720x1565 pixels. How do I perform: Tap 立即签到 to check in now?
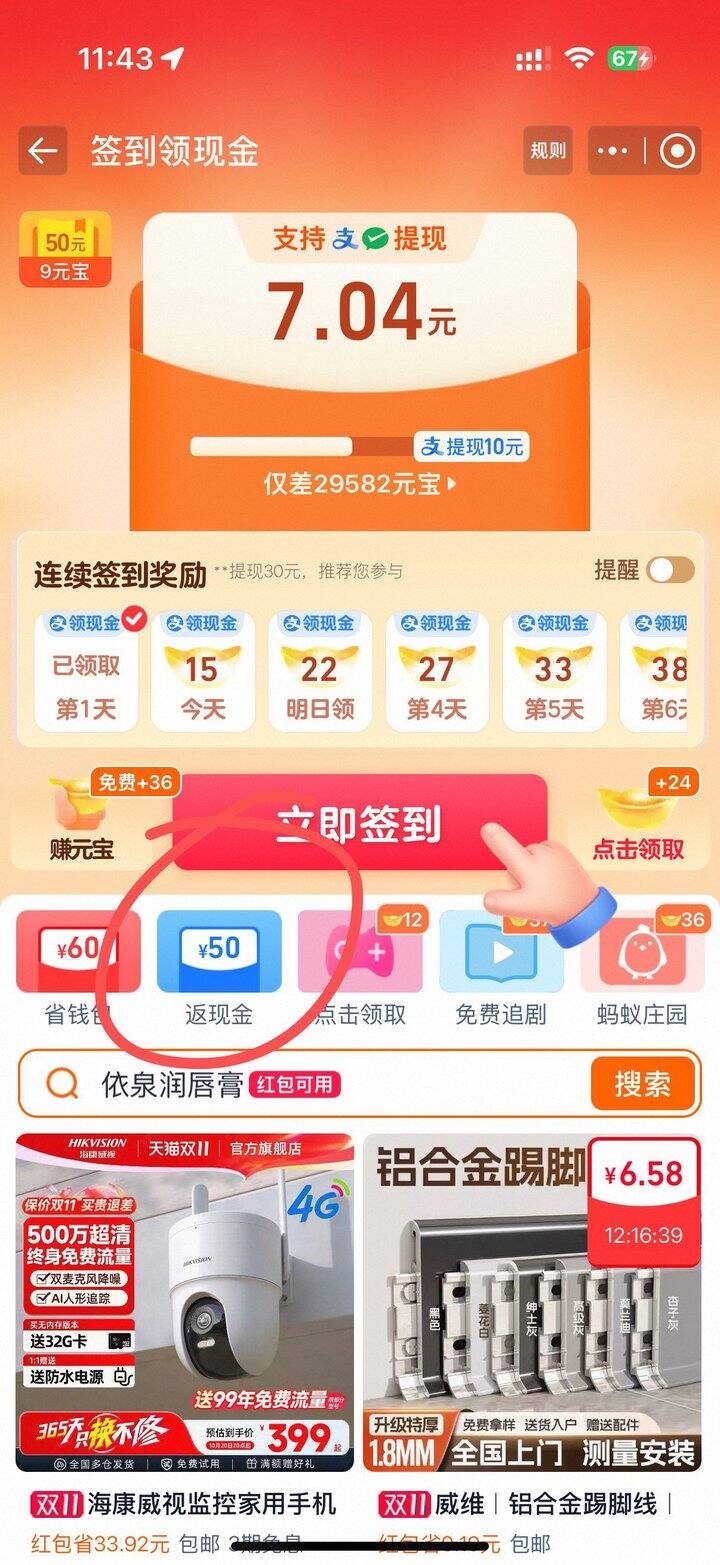click(x=360, y=824)
